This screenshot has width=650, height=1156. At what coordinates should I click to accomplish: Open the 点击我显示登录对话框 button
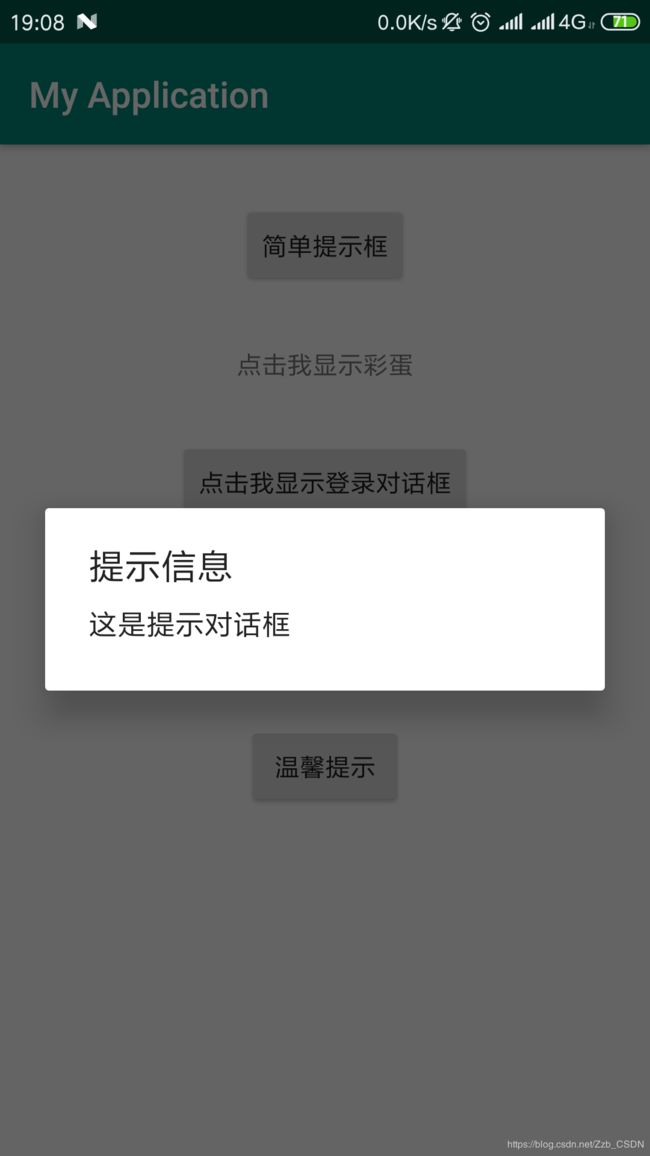[x=325, y=479]
